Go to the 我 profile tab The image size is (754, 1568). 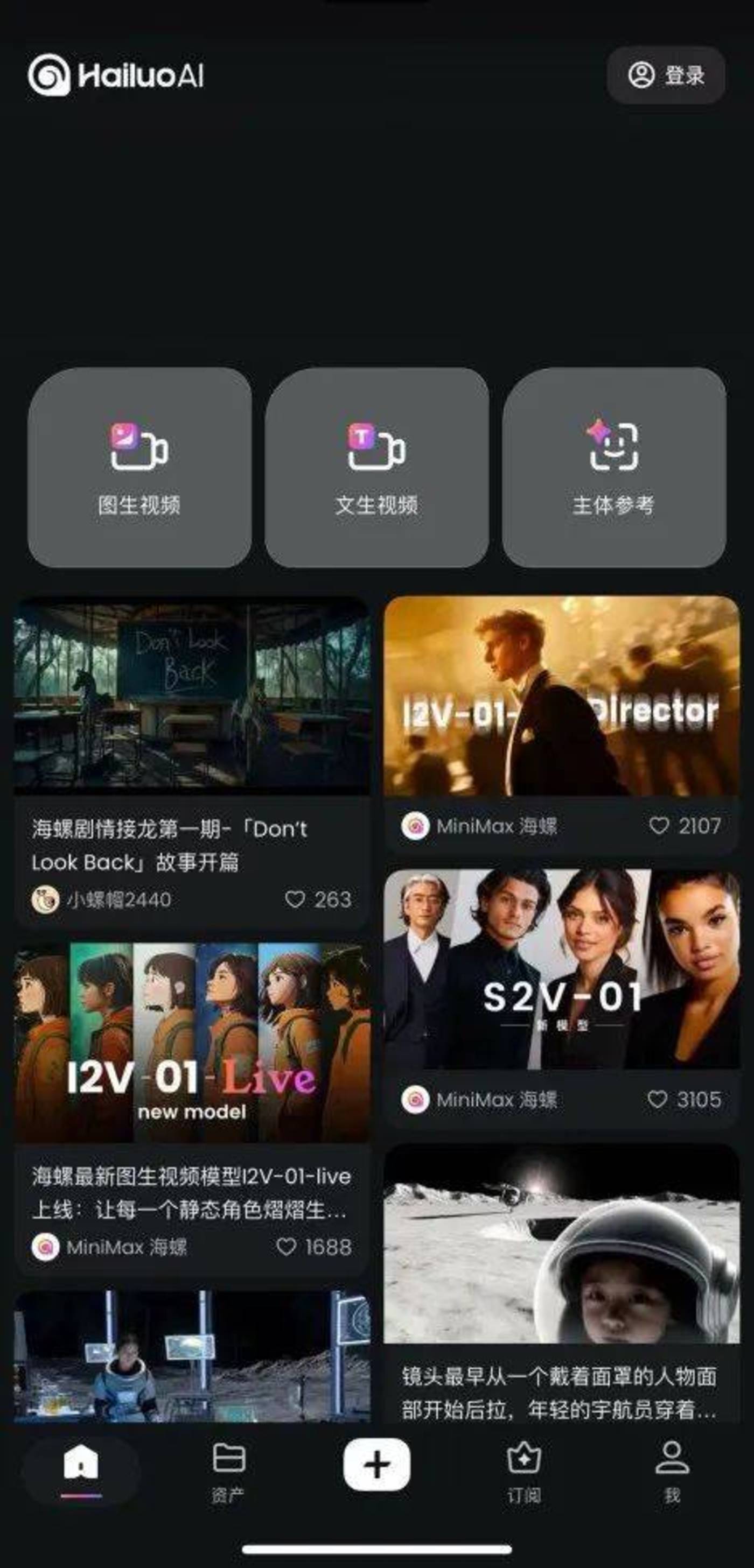pyautogui.click(x=672, y=1470)
